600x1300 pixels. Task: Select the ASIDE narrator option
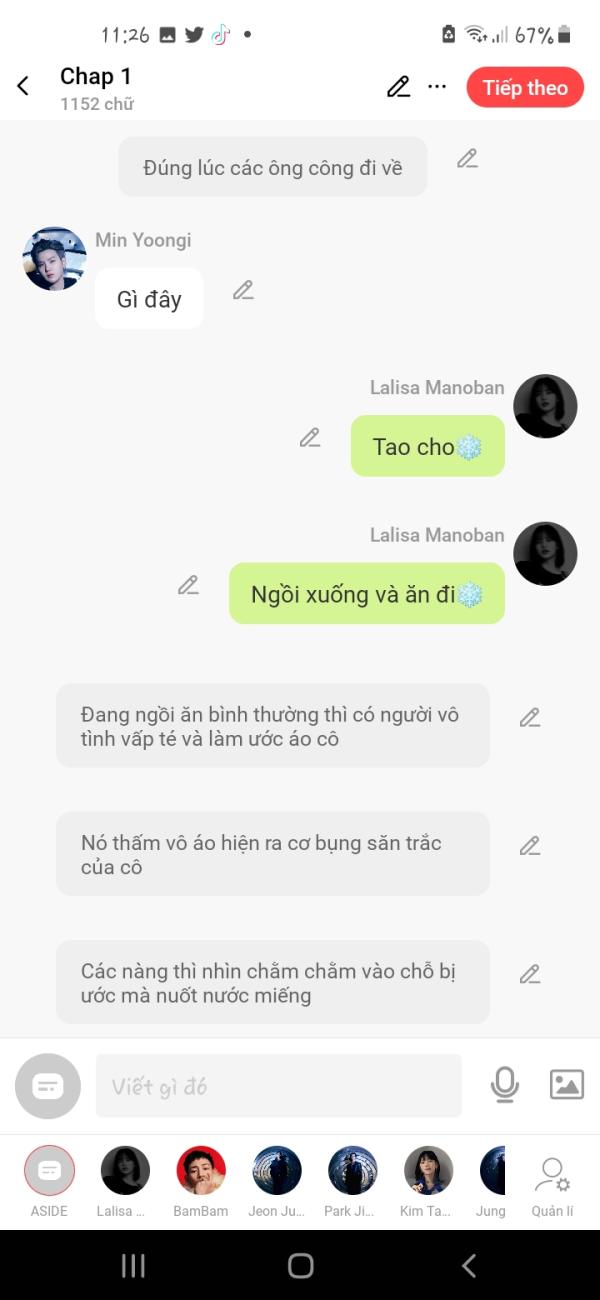click(x=49, y=1171)
